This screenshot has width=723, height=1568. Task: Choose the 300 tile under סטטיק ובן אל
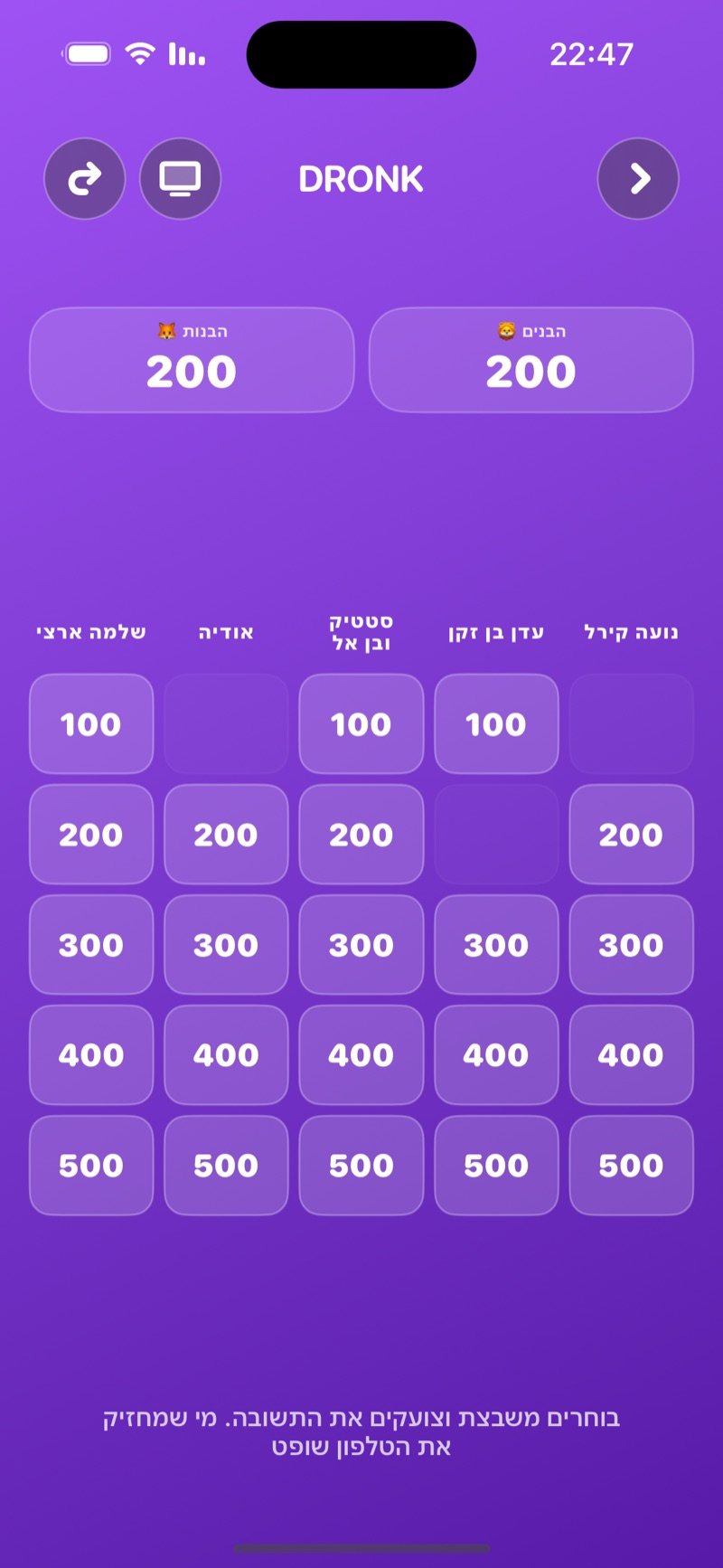click(361, 944)
